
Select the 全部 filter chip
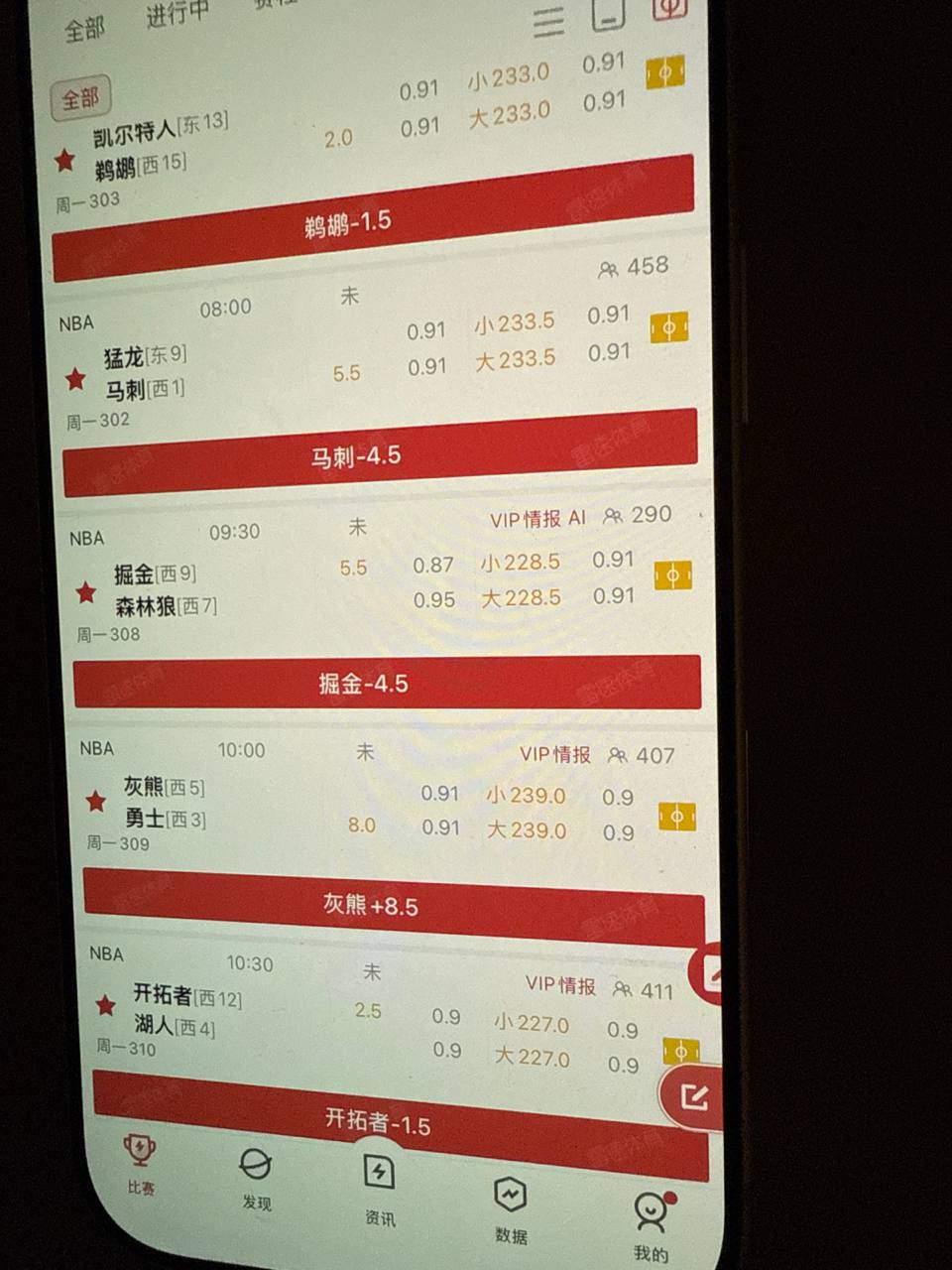point(80,98)
